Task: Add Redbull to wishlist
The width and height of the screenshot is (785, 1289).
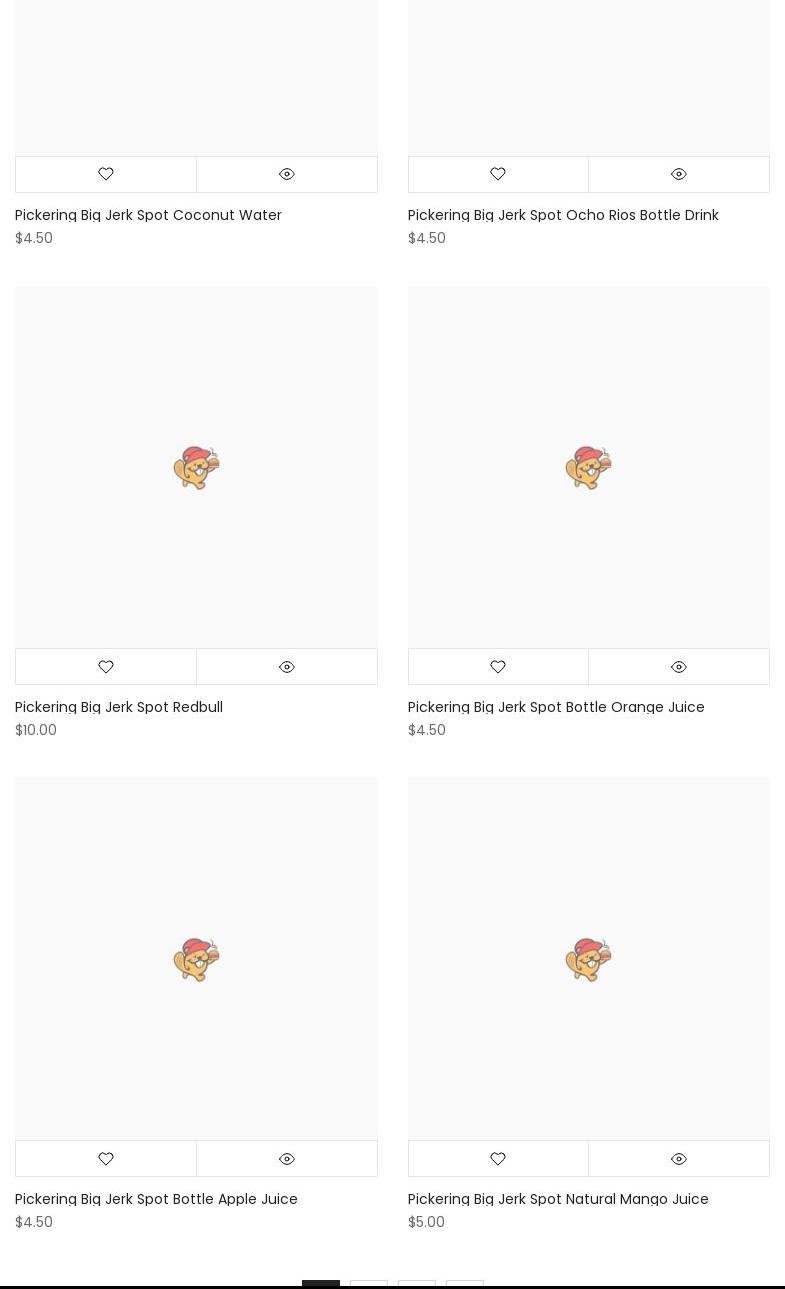Action: point(106,667)
